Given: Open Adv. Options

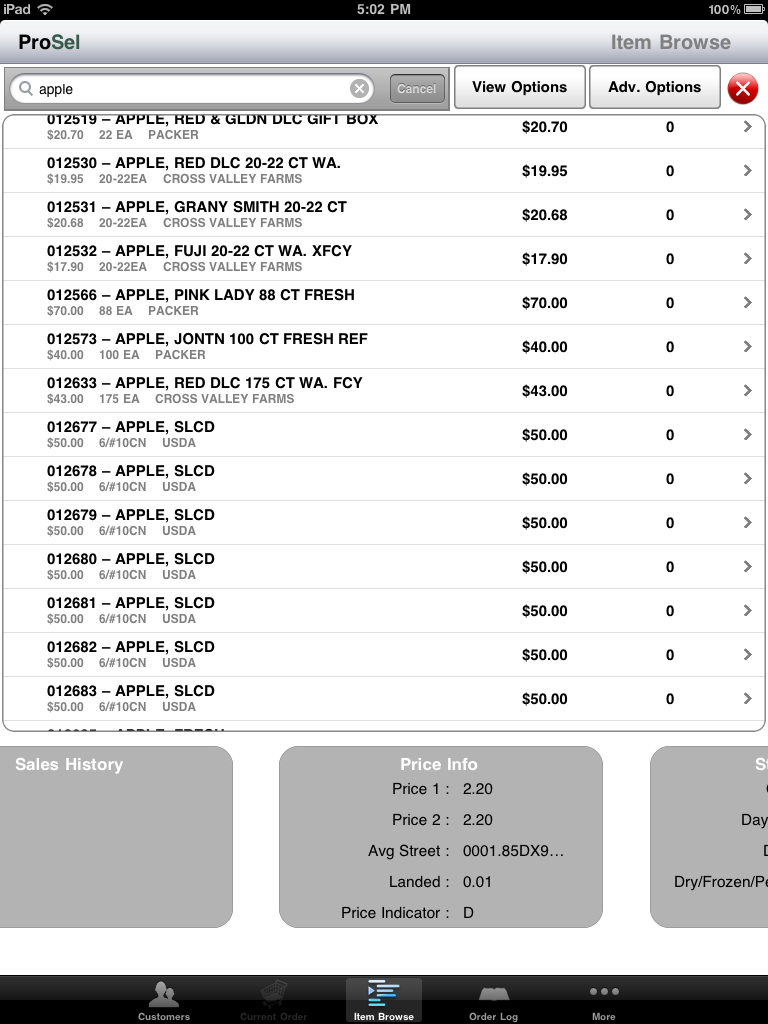Looking at the screenshot, I should 654,87.
